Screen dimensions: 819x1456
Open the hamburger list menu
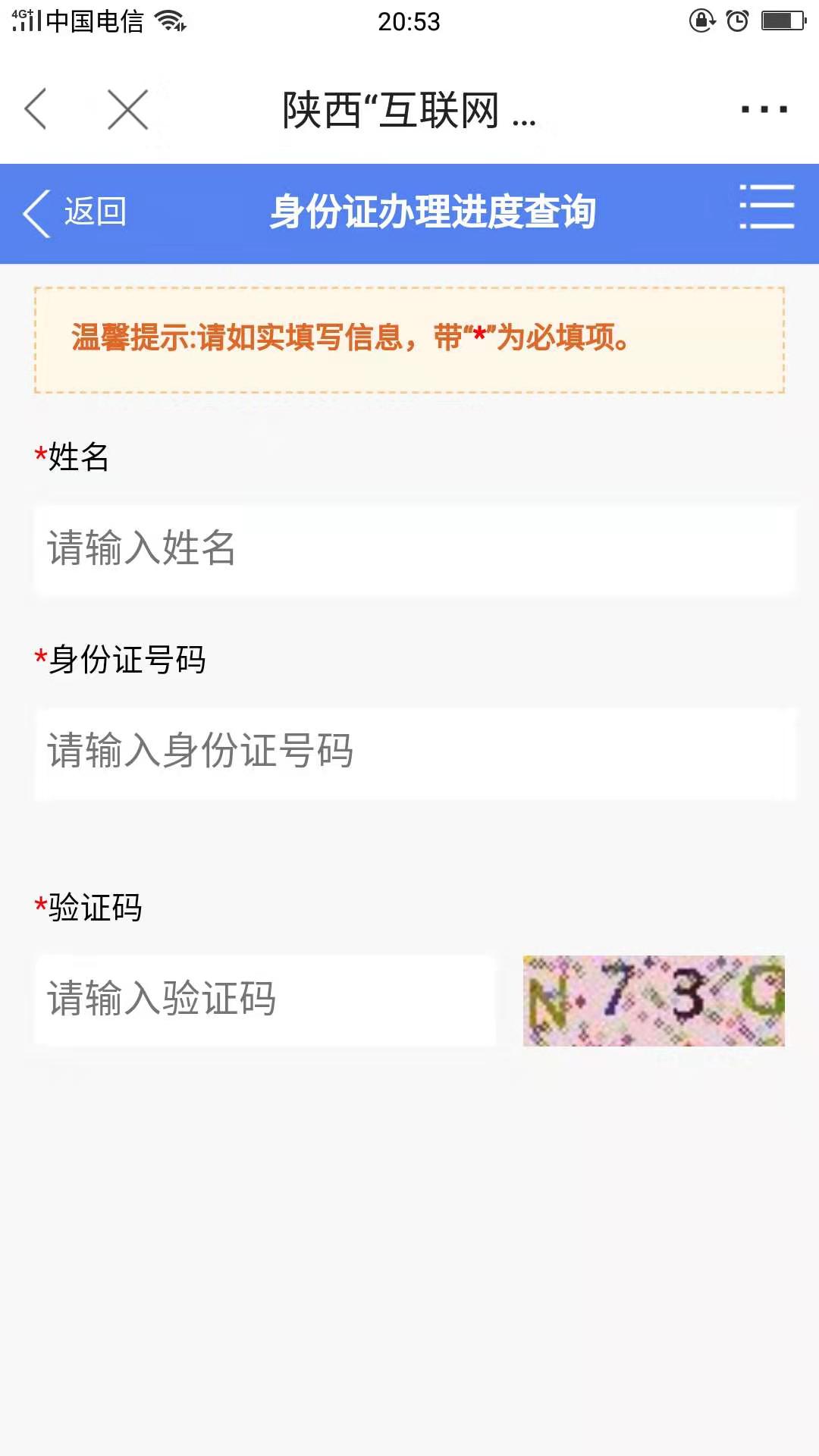[x=767, y=206]
